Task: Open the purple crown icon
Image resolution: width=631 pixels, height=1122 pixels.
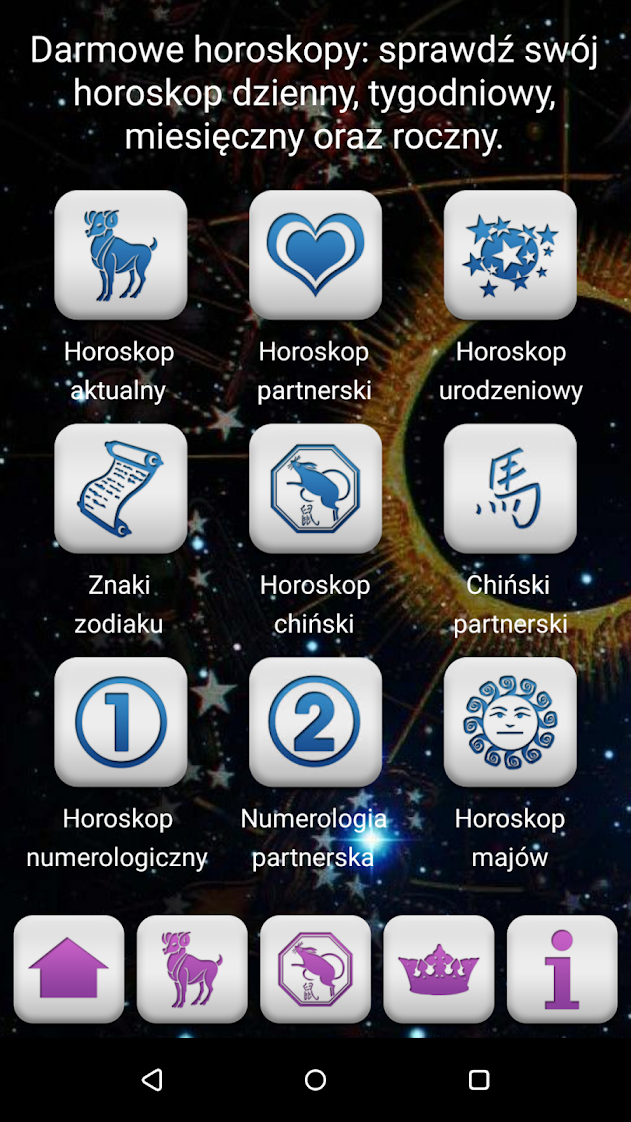Action: (x=439, y=969)
